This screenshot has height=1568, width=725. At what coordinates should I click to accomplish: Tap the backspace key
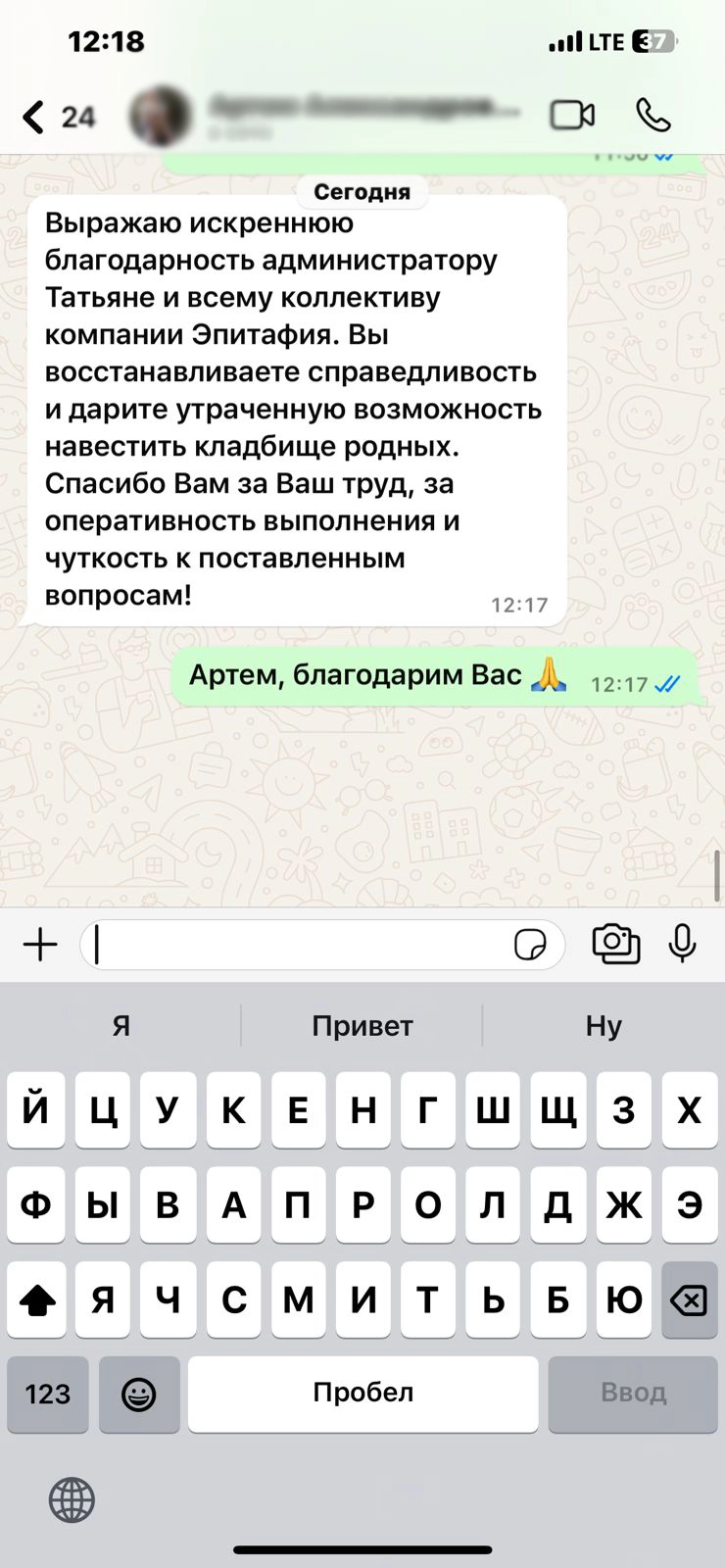pyautogui.click(x=689, y=1300)
